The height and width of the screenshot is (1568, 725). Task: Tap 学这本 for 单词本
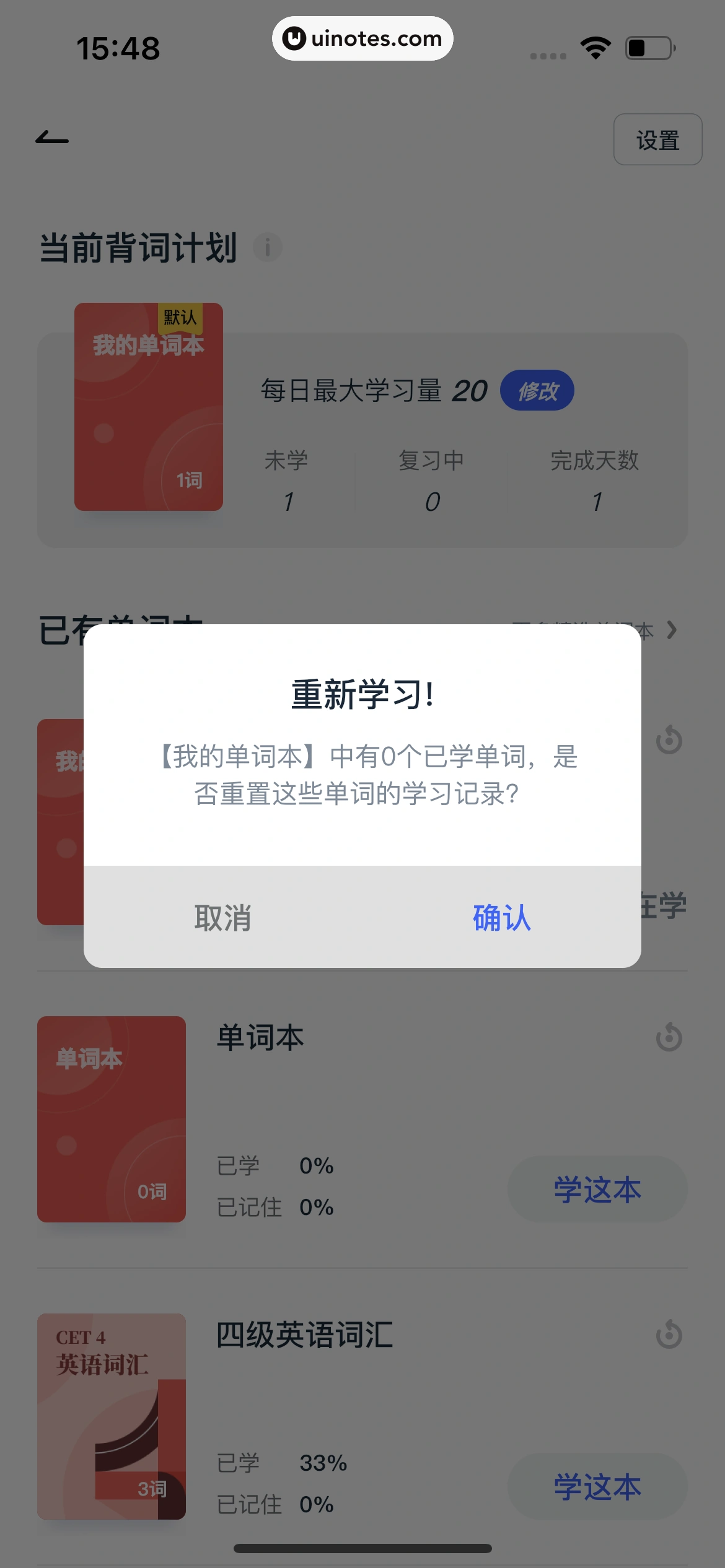(x=597, y=1189)
